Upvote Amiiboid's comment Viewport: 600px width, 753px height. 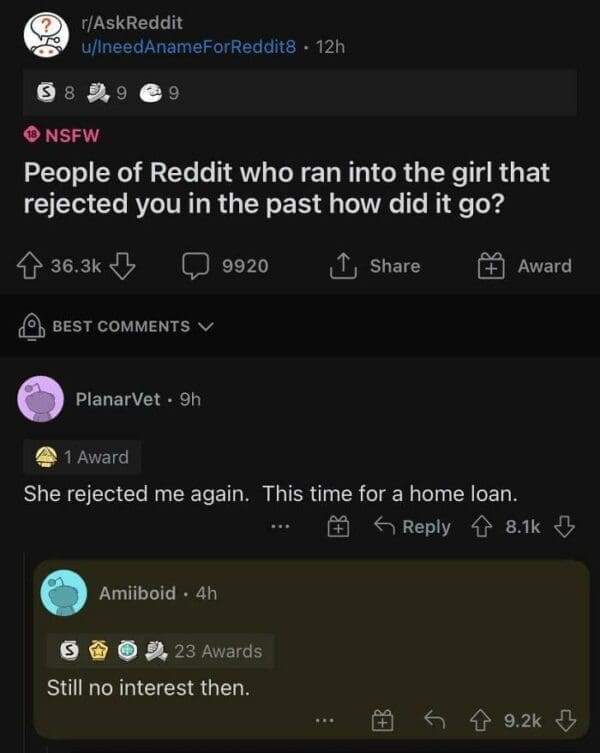click(x=480, y=719)
